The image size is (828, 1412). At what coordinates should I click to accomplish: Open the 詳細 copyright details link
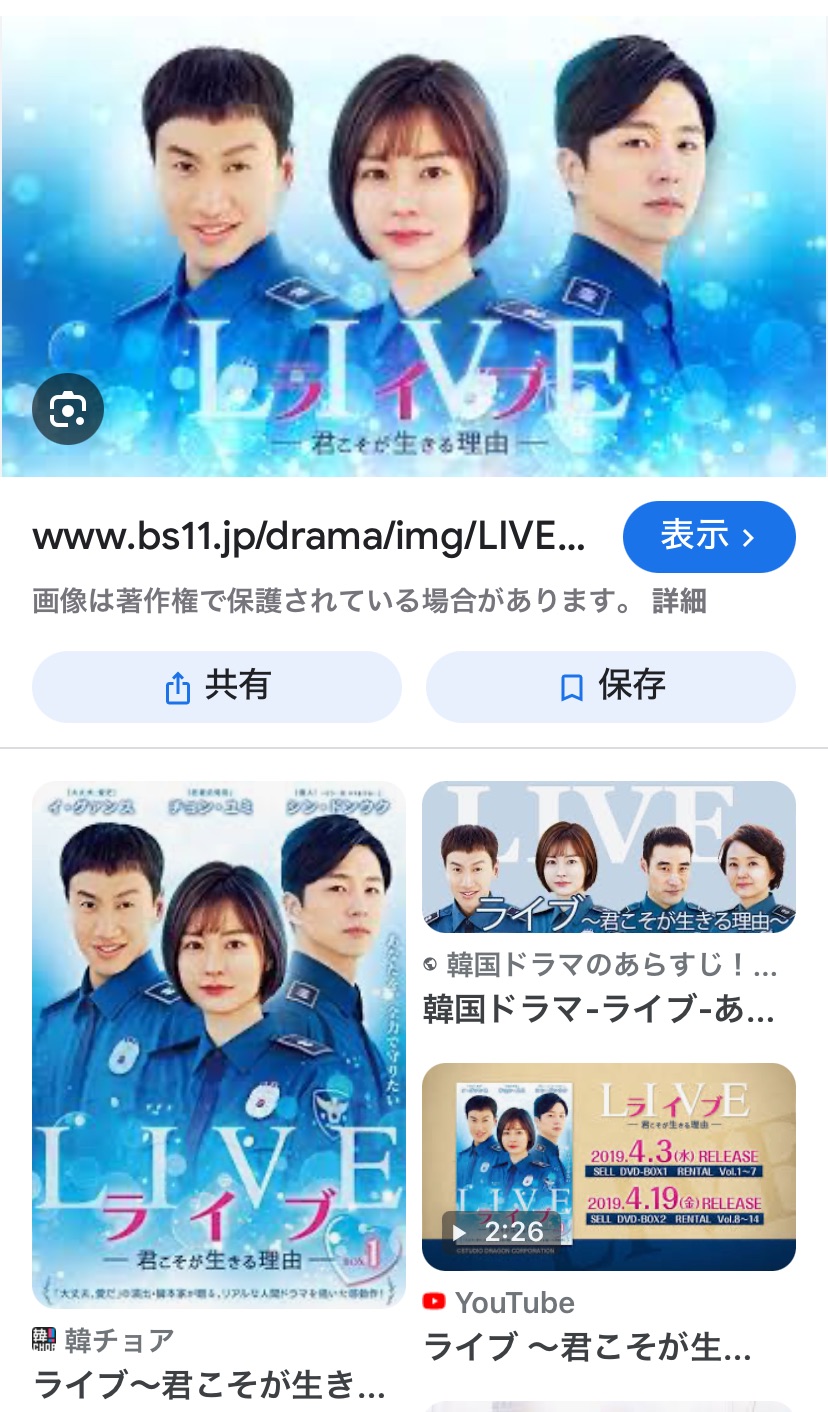tap(679, 601)
